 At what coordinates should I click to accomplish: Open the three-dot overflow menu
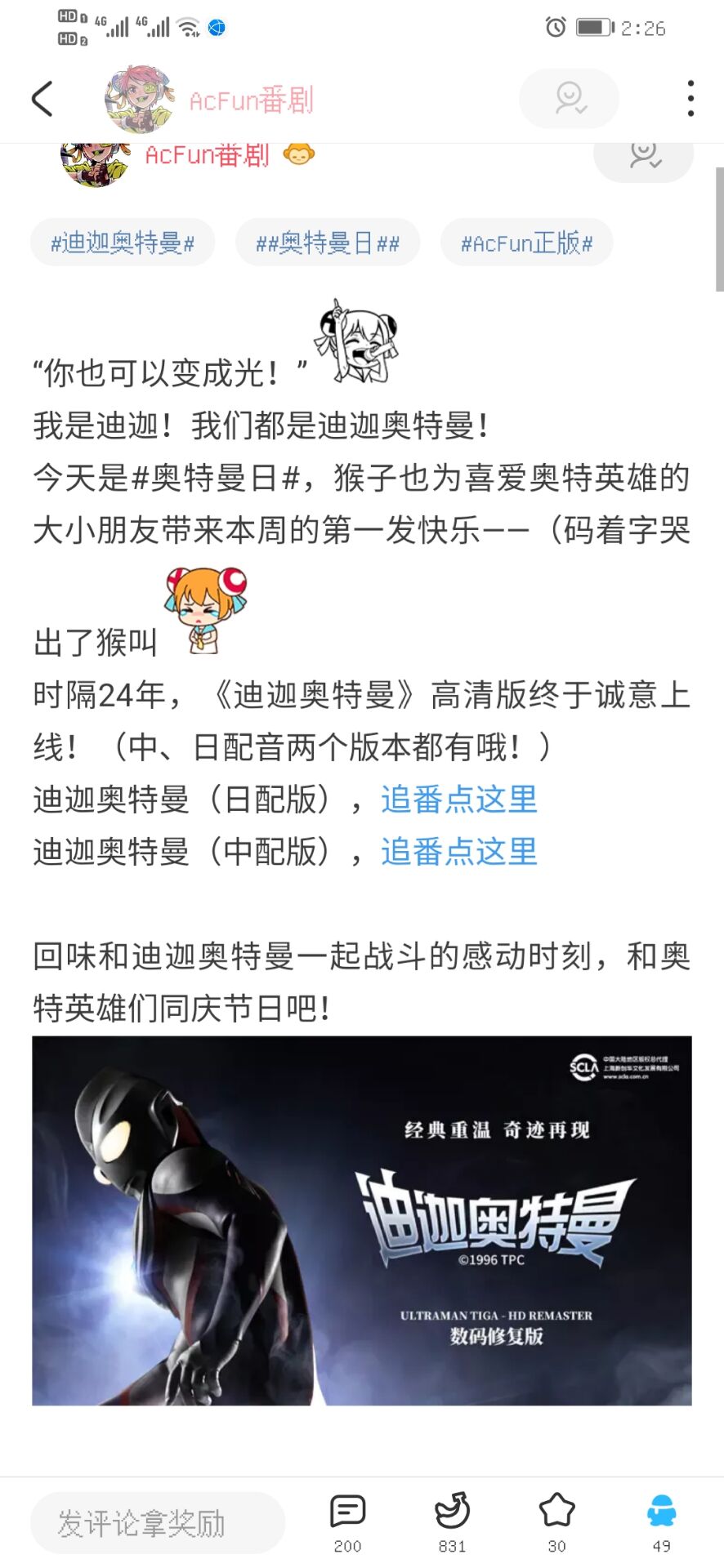click(x=690, y=99)
